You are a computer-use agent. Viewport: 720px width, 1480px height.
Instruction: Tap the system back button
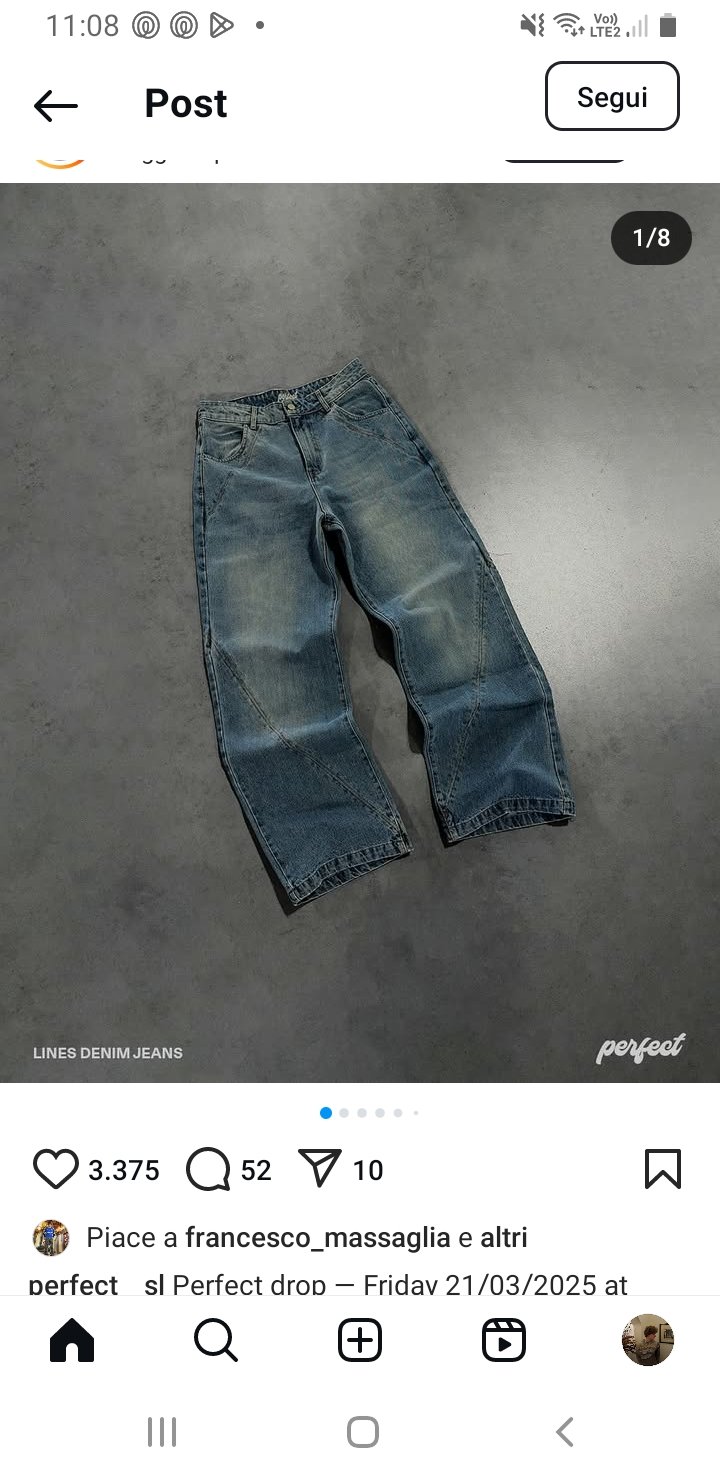click(564, 1432)
